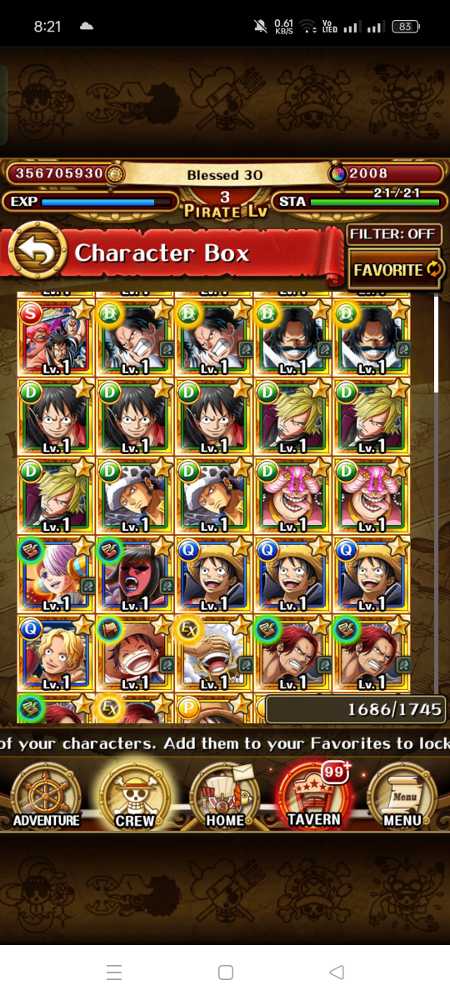Open the Menu scroll
The height and width of the screenshot is (1000, 450).
point(402,795)
